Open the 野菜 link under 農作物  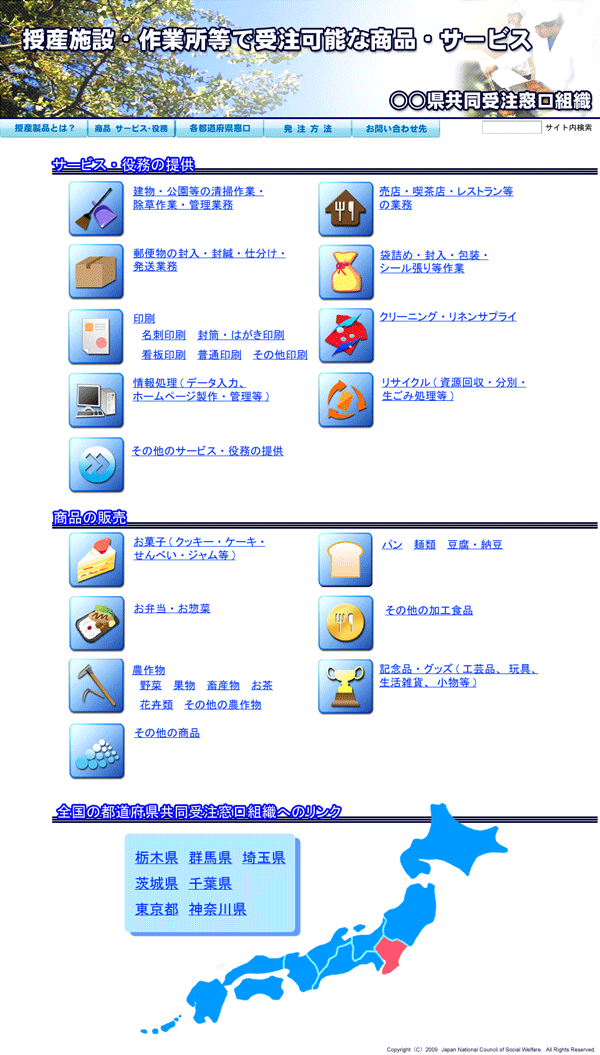click(151, 686)
